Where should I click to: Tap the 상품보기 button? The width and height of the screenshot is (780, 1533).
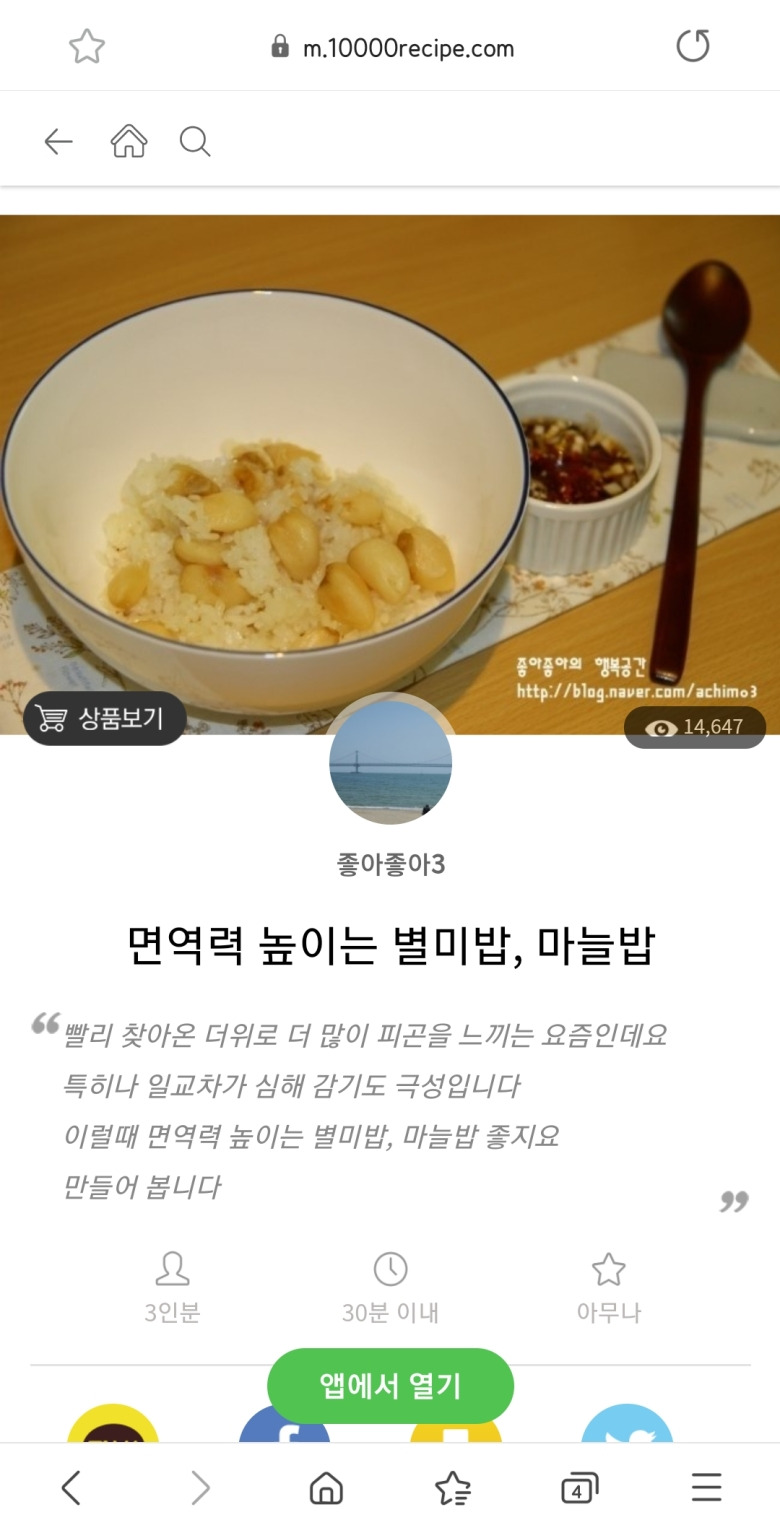pos(104,718)
